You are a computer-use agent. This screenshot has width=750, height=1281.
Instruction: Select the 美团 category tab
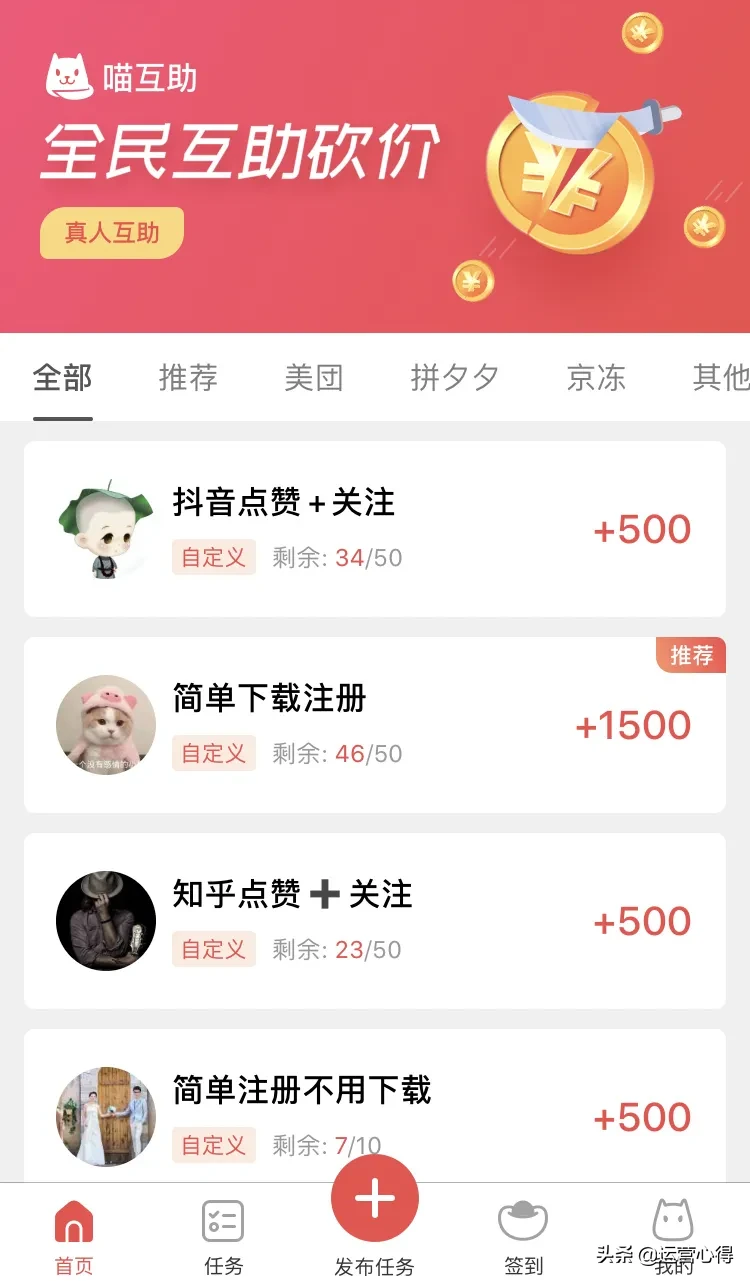314,378
